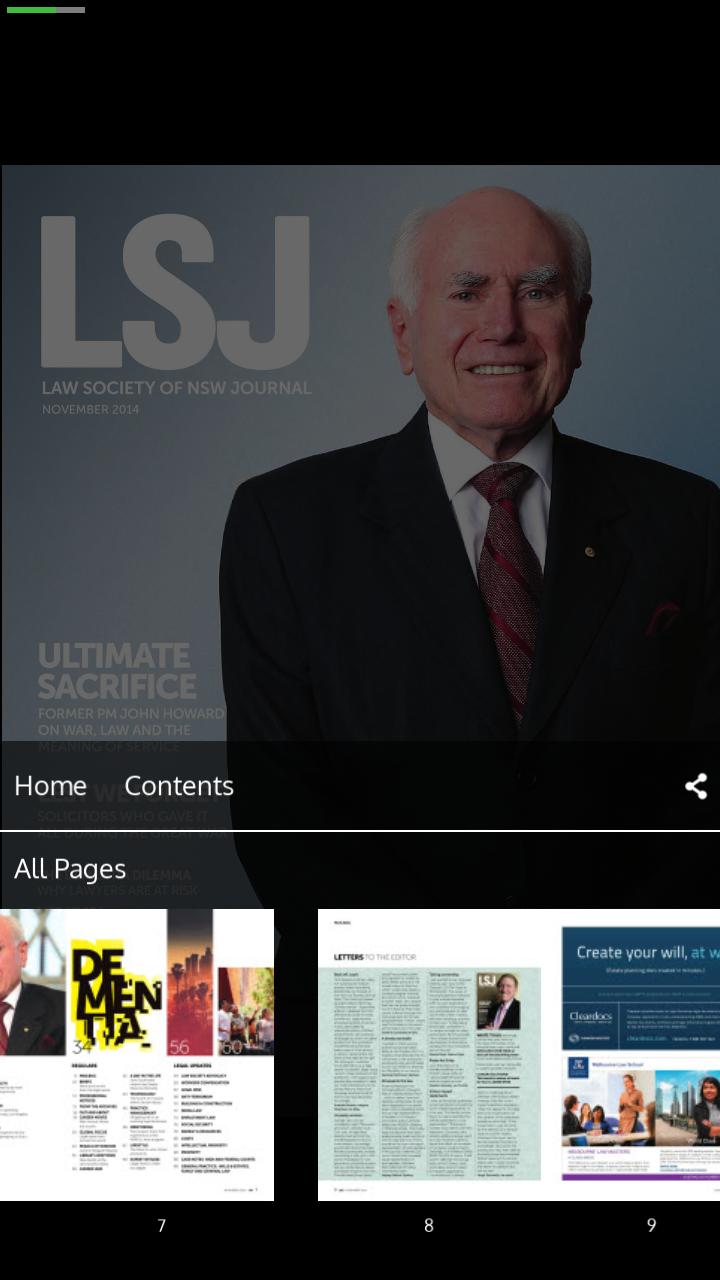Select the Contents menu item
Image resolution: width=720 pixels, height=1280 pixels.
(179, 786)
